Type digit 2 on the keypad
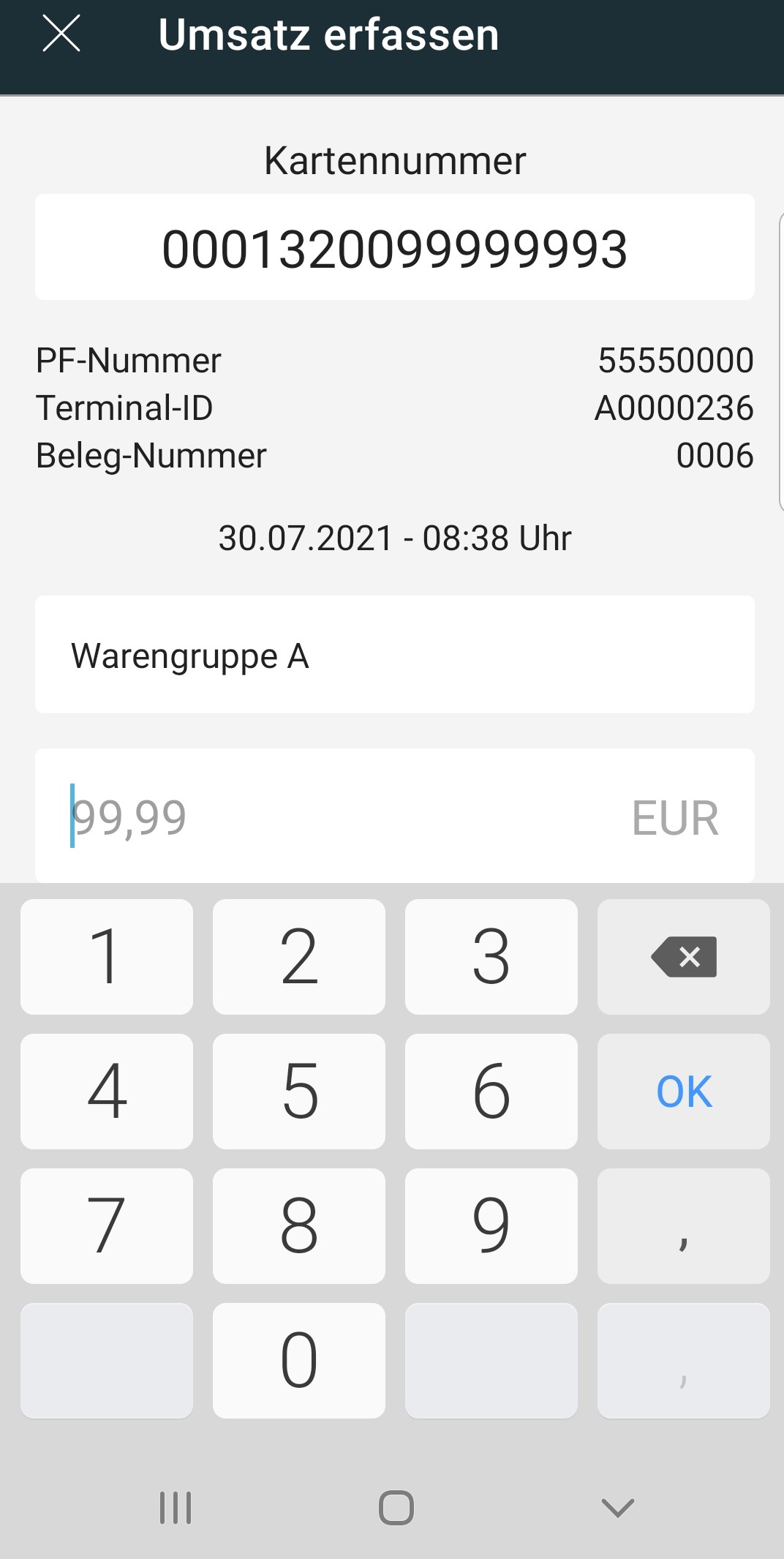This screenshot has width=784, height=1559. tap(299, 956)
